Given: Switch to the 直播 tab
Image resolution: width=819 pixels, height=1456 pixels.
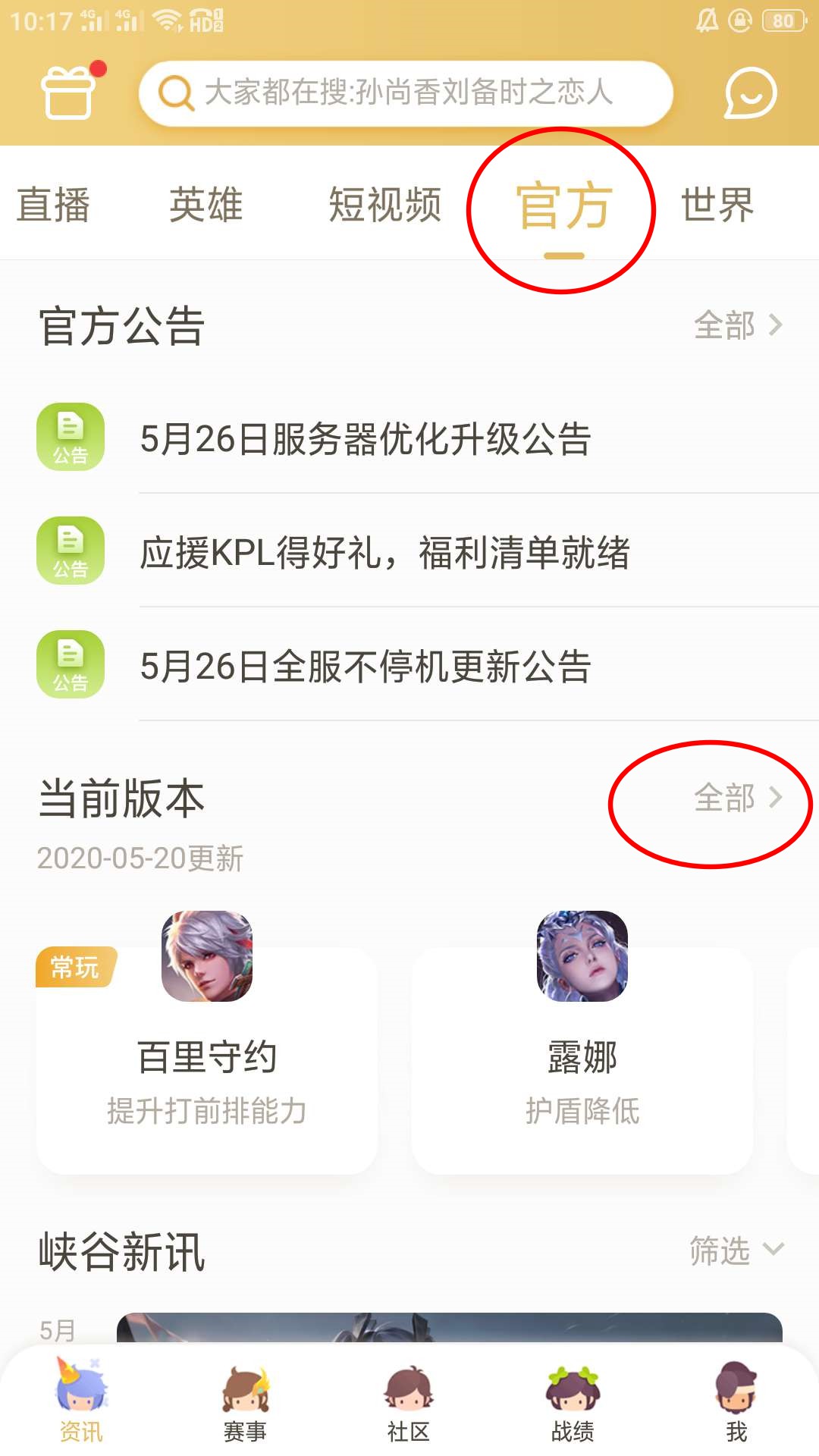Looking at the screenshot, I should coord(54,205).
